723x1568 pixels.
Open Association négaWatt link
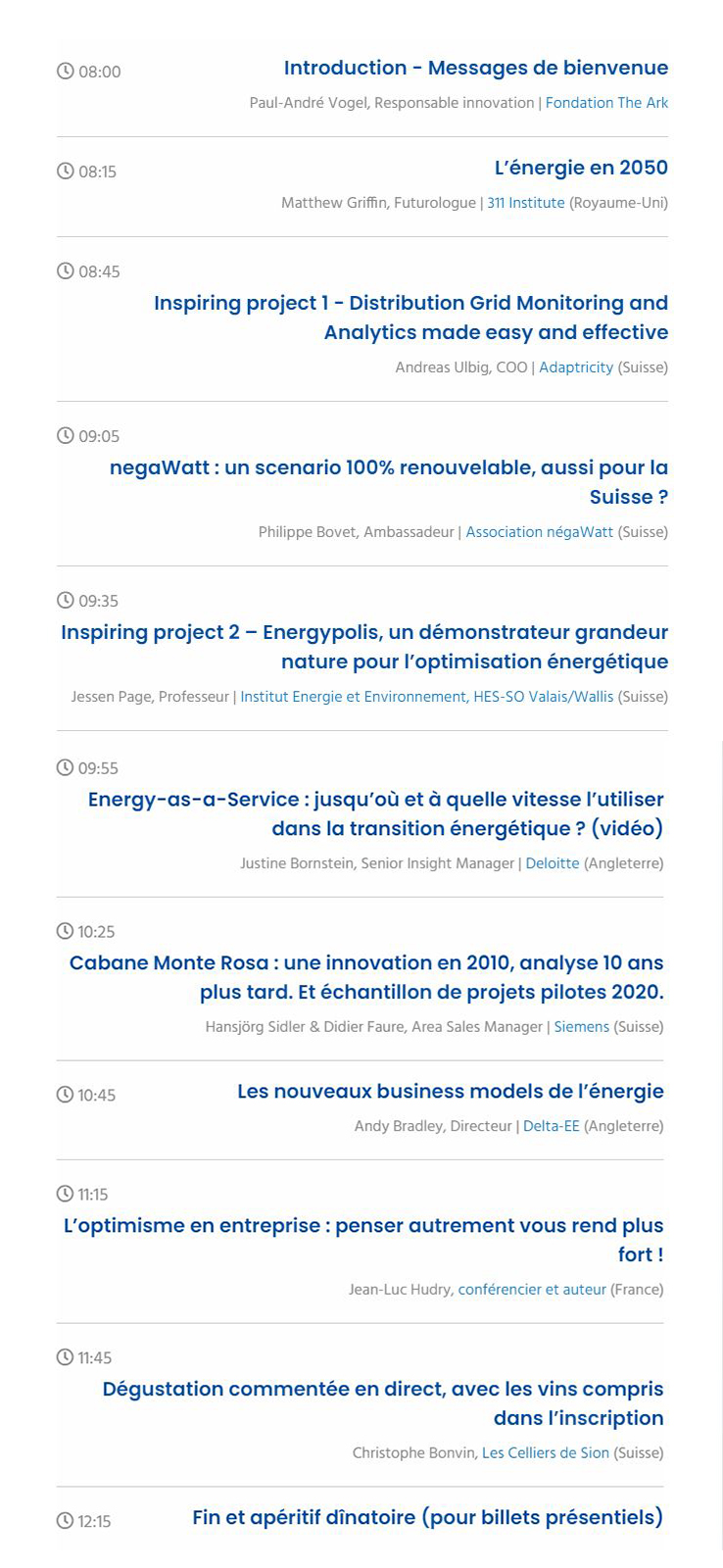click(x=540, y=532)
